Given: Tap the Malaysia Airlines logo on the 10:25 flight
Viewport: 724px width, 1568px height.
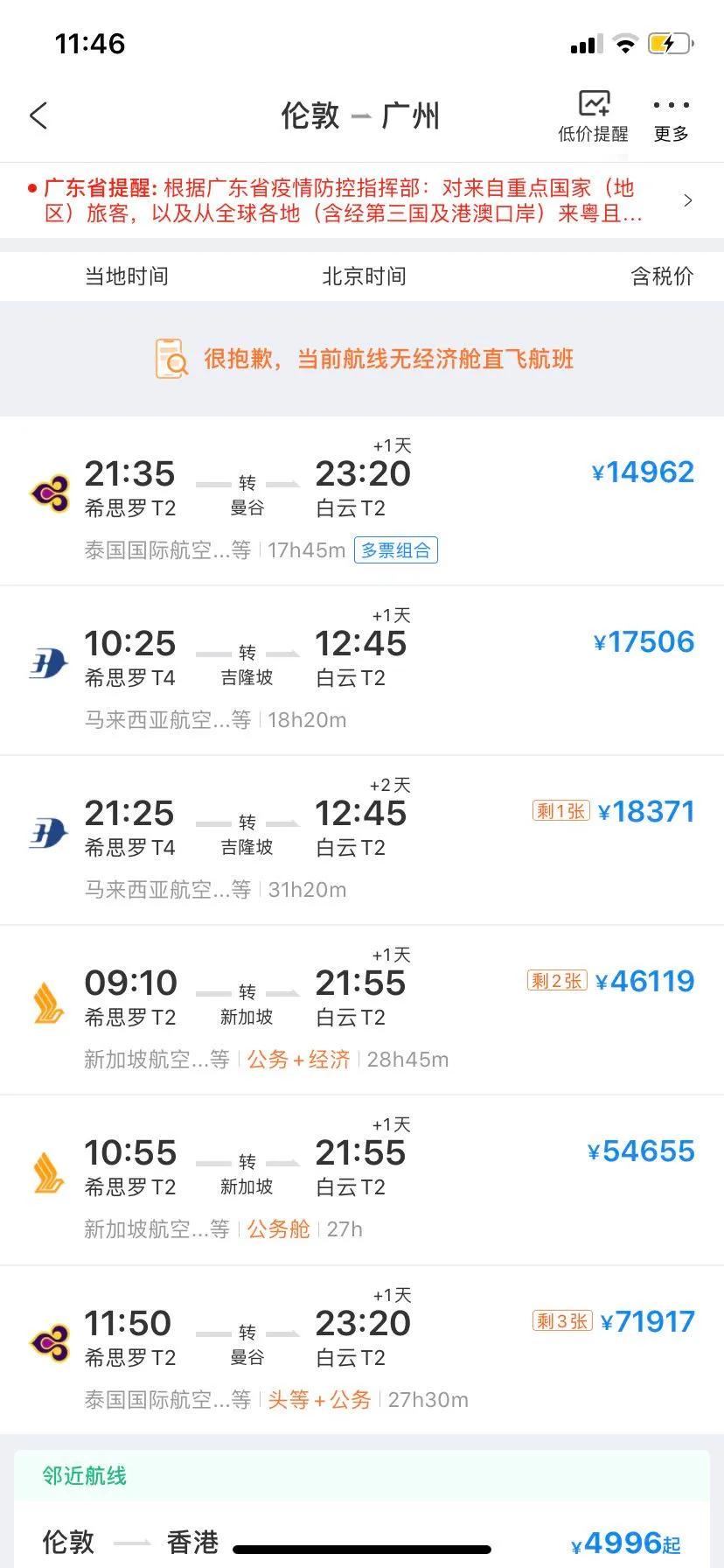Looking at the screenshot, I should pos(48,661).
